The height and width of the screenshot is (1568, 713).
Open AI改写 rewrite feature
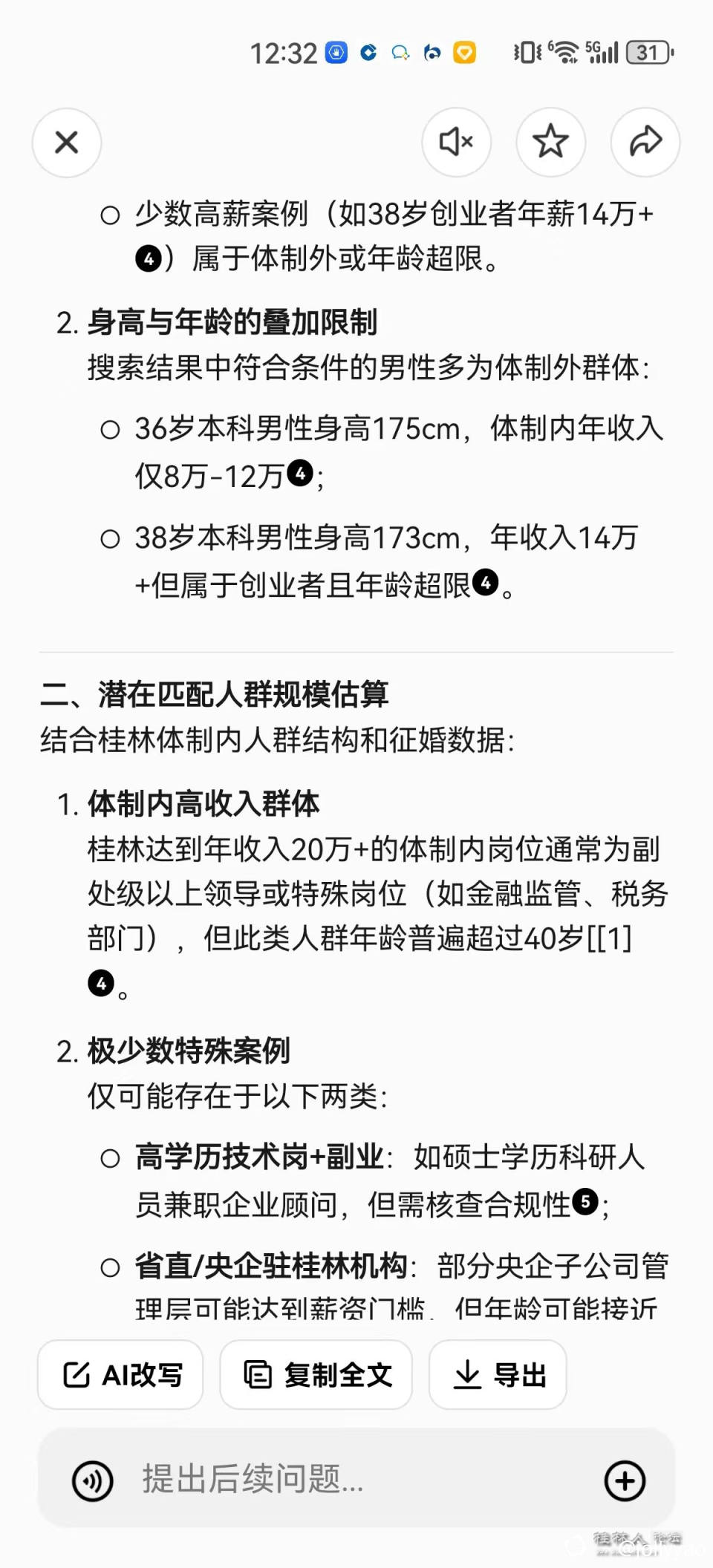[120, 1375]
